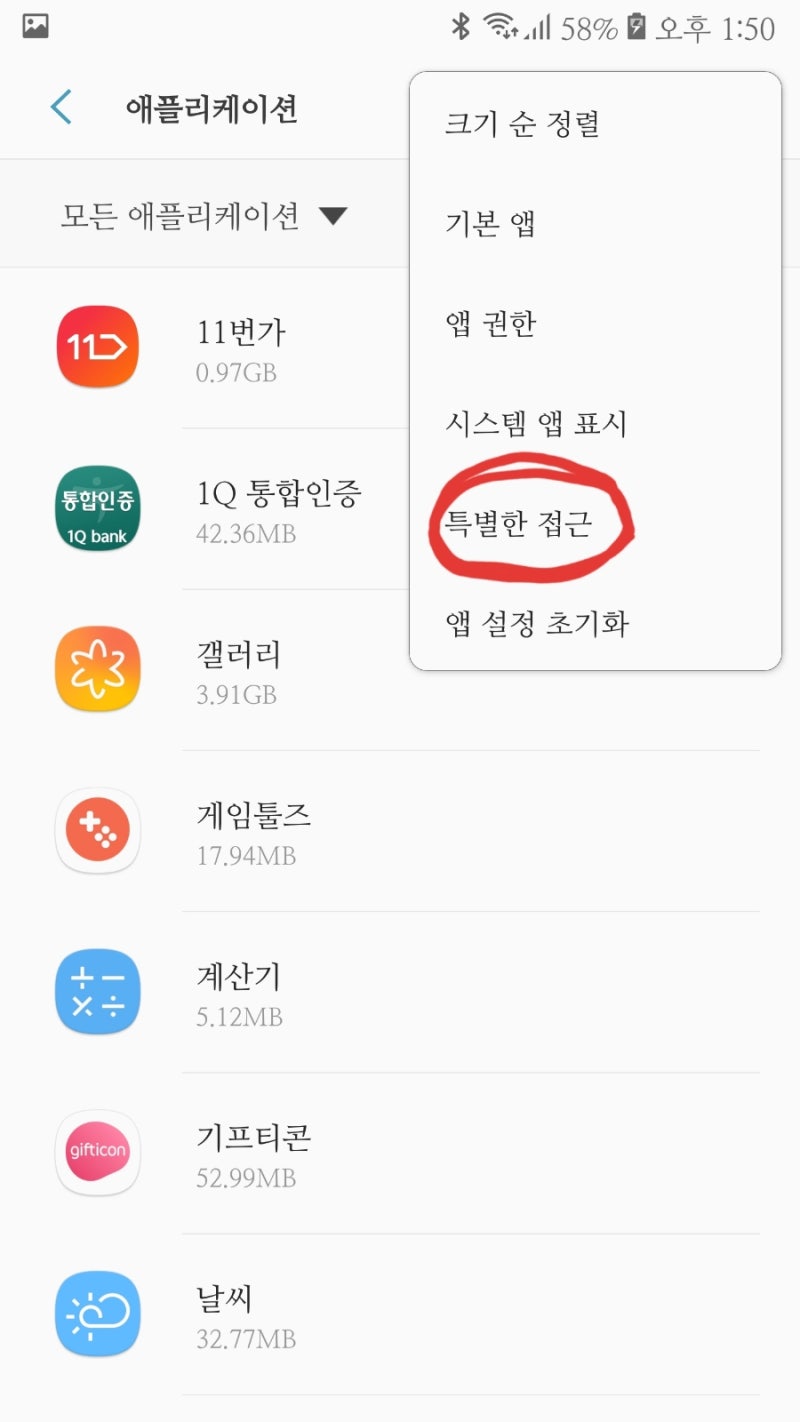Open 기프티콘 app info
This screenshot has height=1422, width=800.
coord(254,1153)
